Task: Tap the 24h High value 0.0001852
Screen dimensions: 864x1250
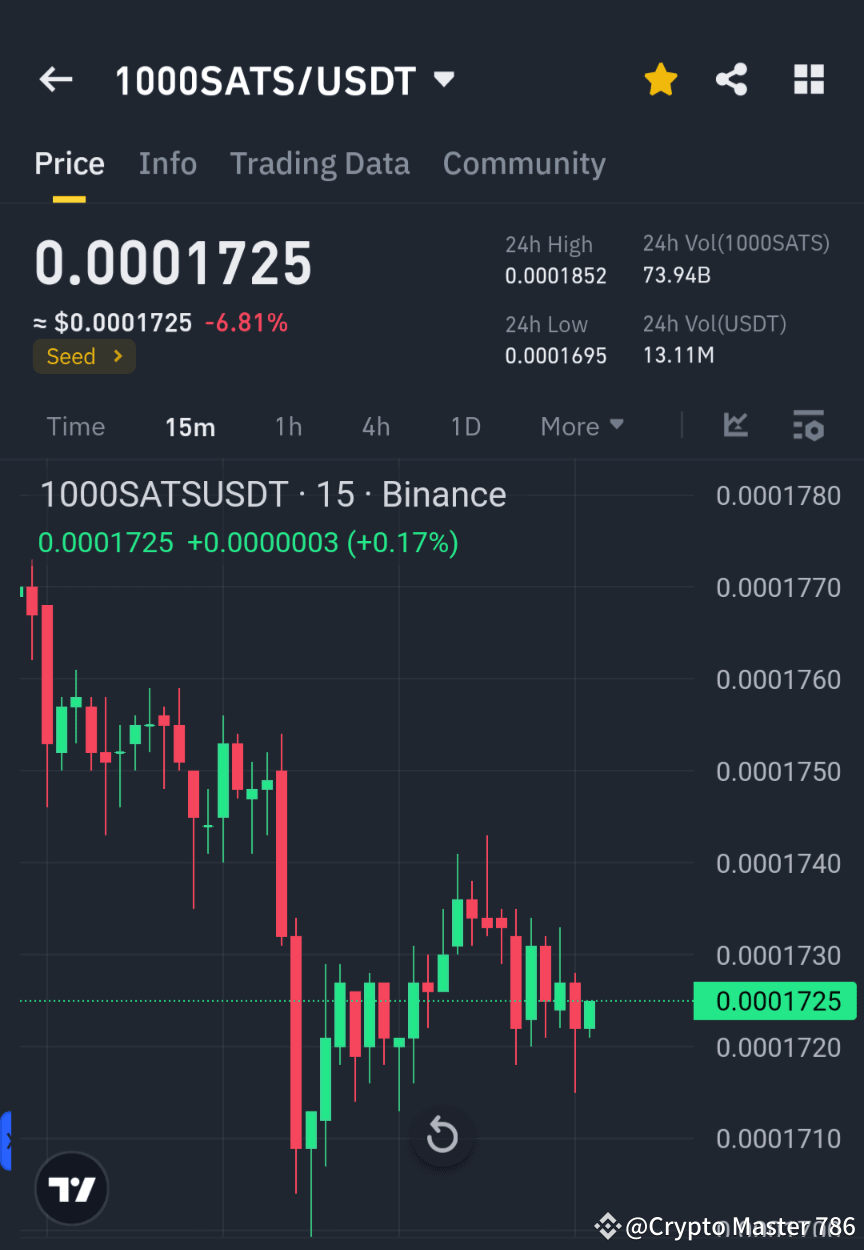Action: tap(556, 275)
